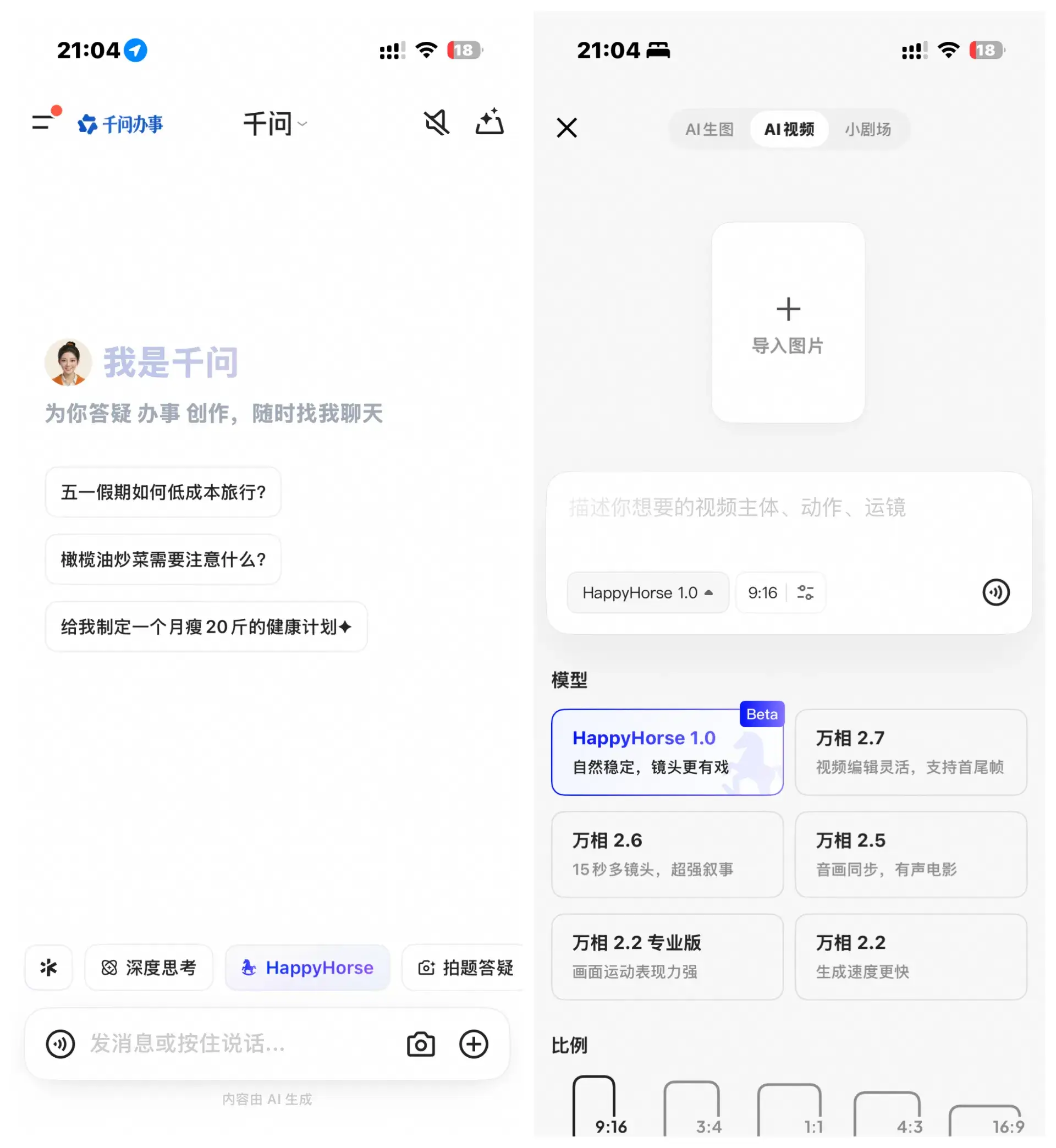Image resolution: width=1056 pixels, height=1148 pixels.
Task: Open the camera in message bar
Action: 421,1044
